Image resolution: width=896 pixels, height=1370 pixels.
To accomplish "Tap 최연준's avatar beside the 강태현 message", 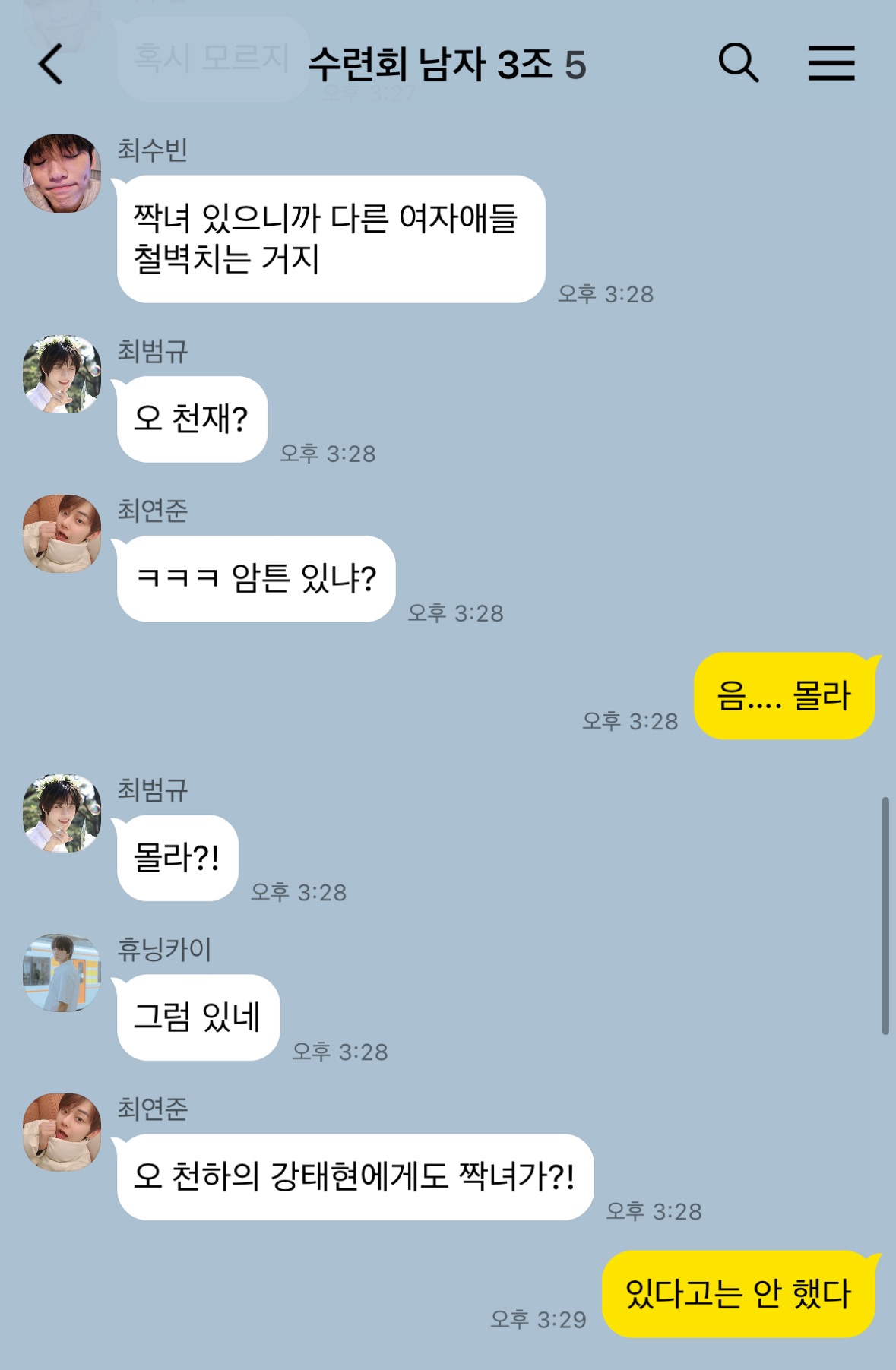I will (62, 1132).
